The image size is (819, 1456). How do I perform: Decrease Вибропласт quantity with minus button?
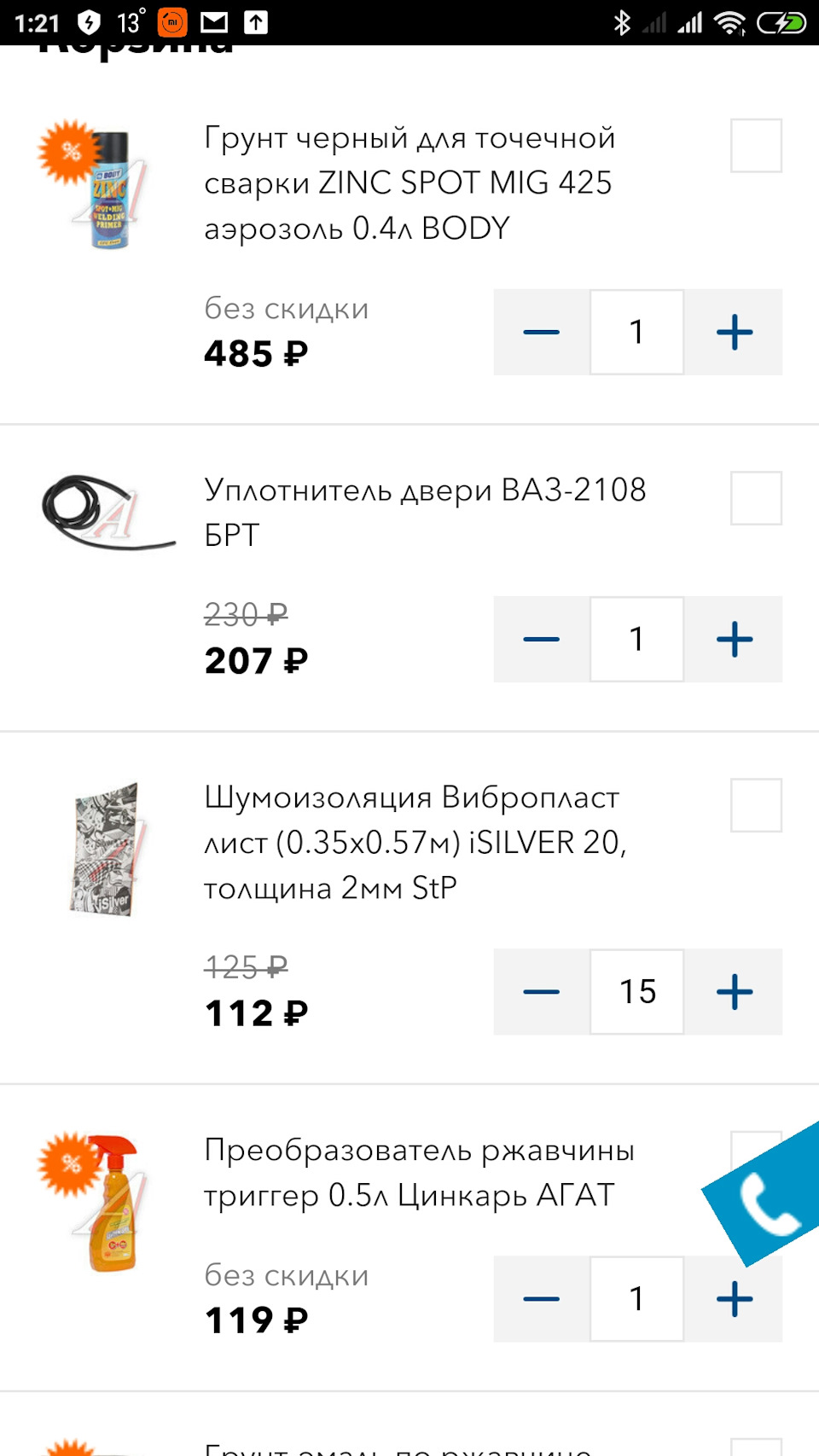(x=540, y=990)
